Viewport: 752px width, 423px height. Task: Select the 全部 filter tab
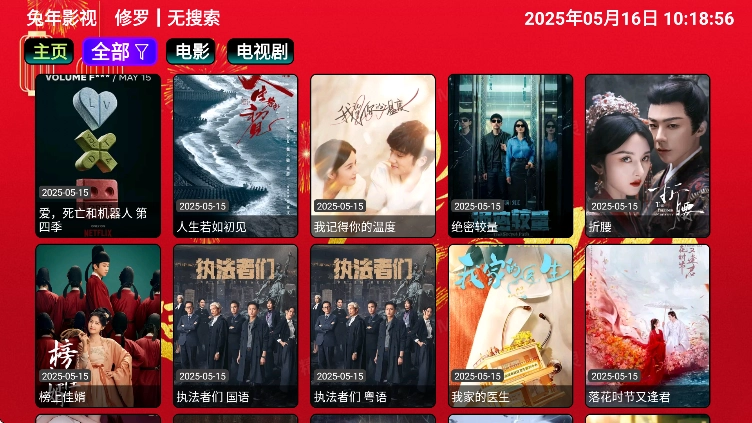click(119, 52)
